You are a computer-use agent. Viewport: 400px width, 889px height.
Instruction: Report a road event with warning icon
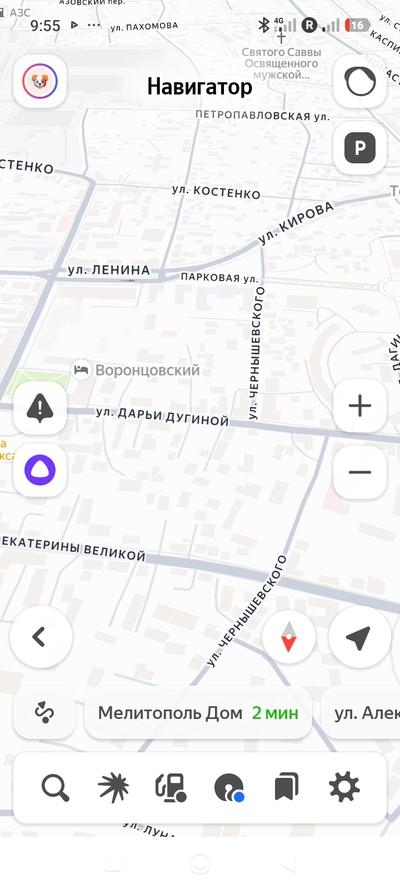pyautogui.click(x=40, y=408)
